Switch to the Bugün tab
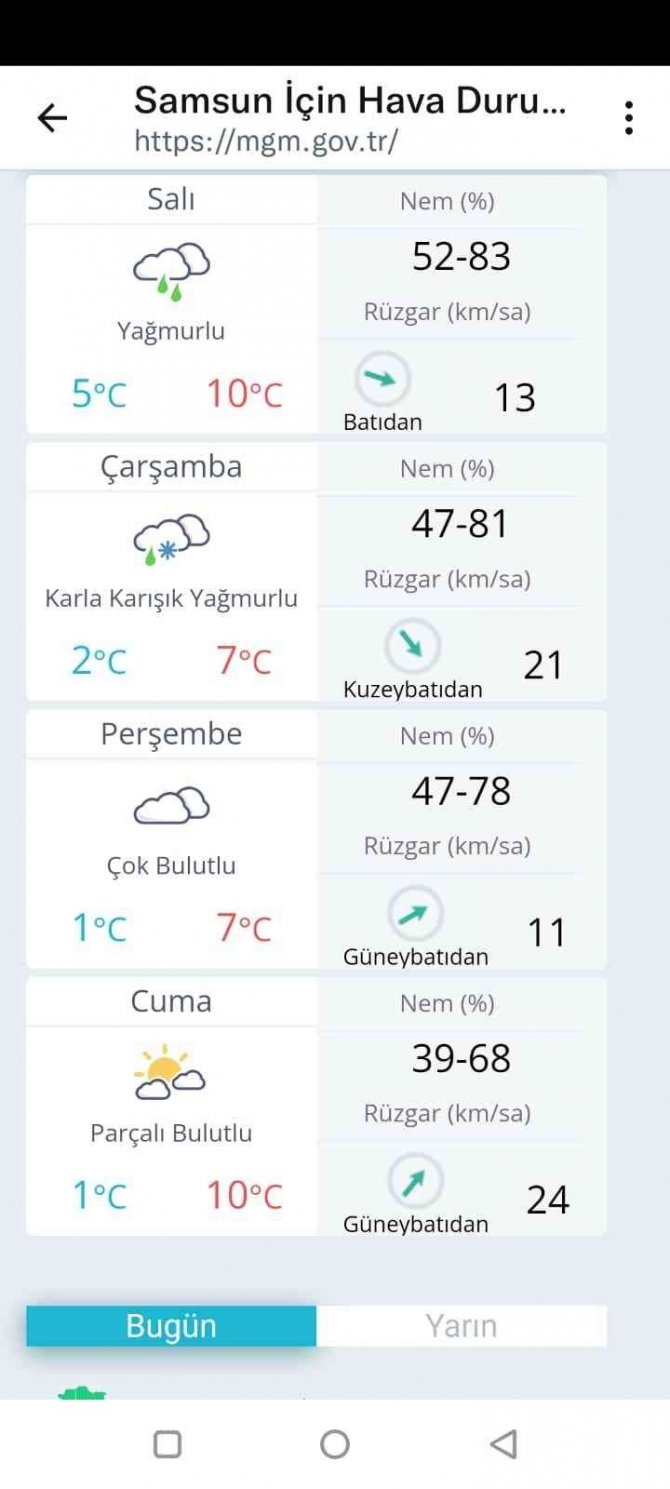670x1489 pixels. click(171, 1326)
